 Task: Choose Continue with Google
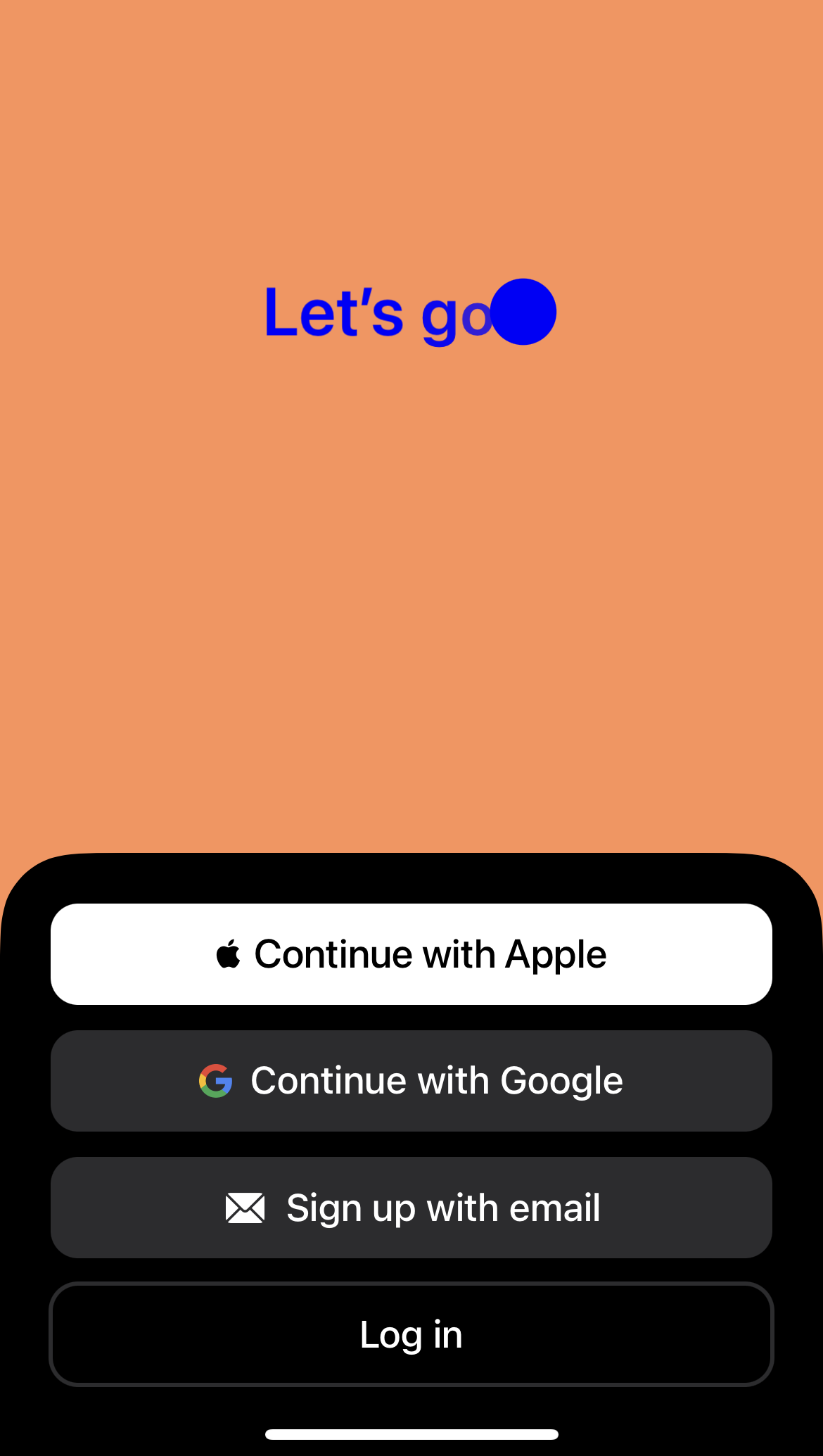[412, 1080]
